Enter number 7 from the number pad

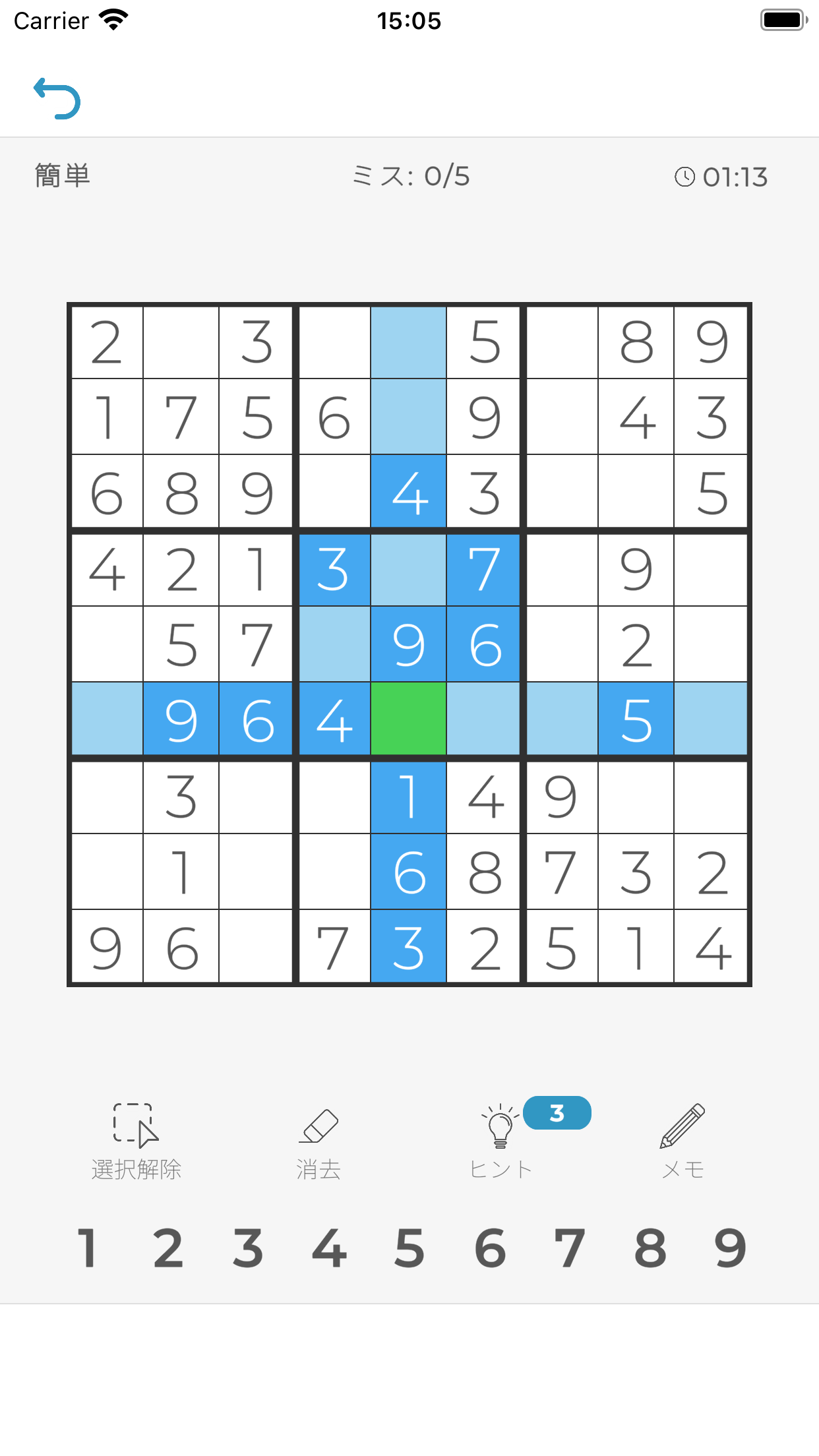click(570, 1248)
